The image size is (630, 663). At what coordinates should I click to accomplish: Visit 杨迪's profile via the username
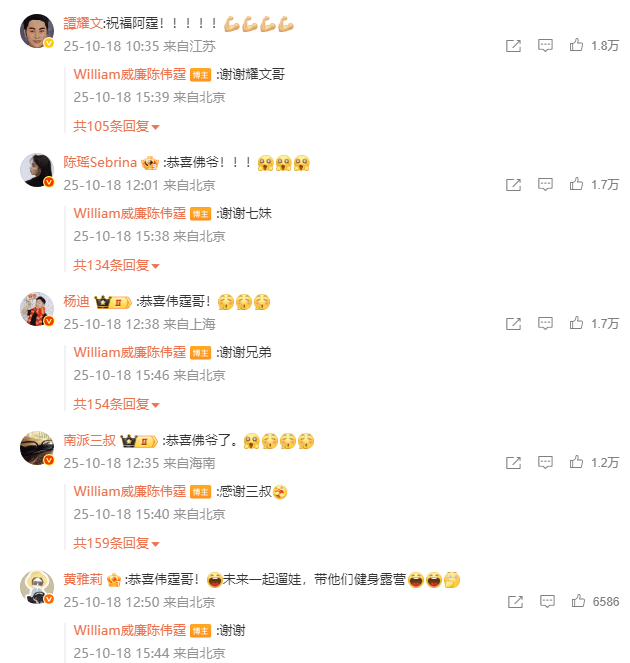[76, 301]
